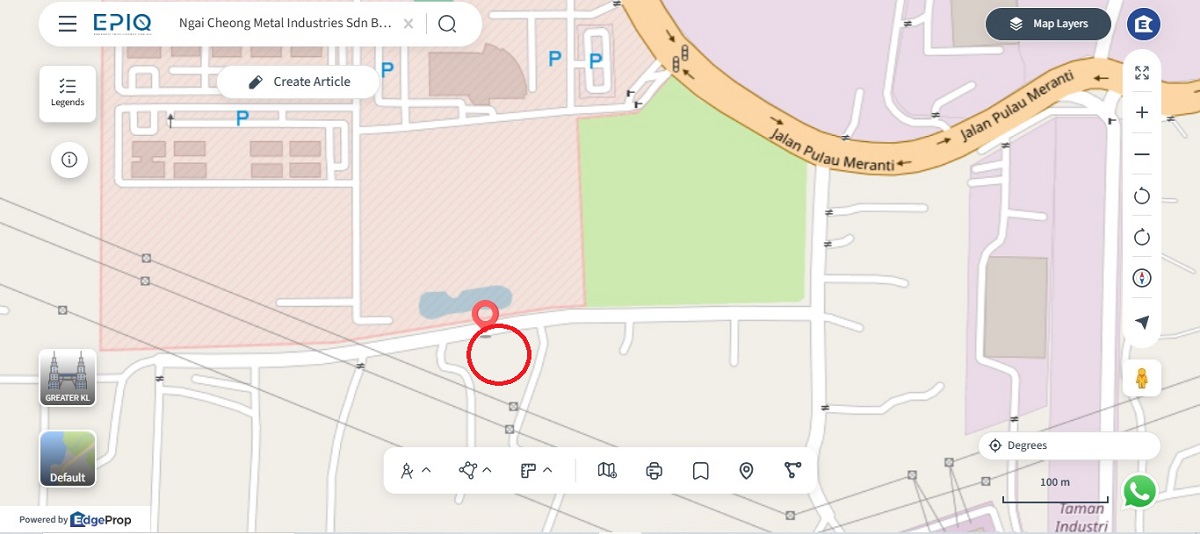
Task: Open the info icon
Action: coord(69,160)
